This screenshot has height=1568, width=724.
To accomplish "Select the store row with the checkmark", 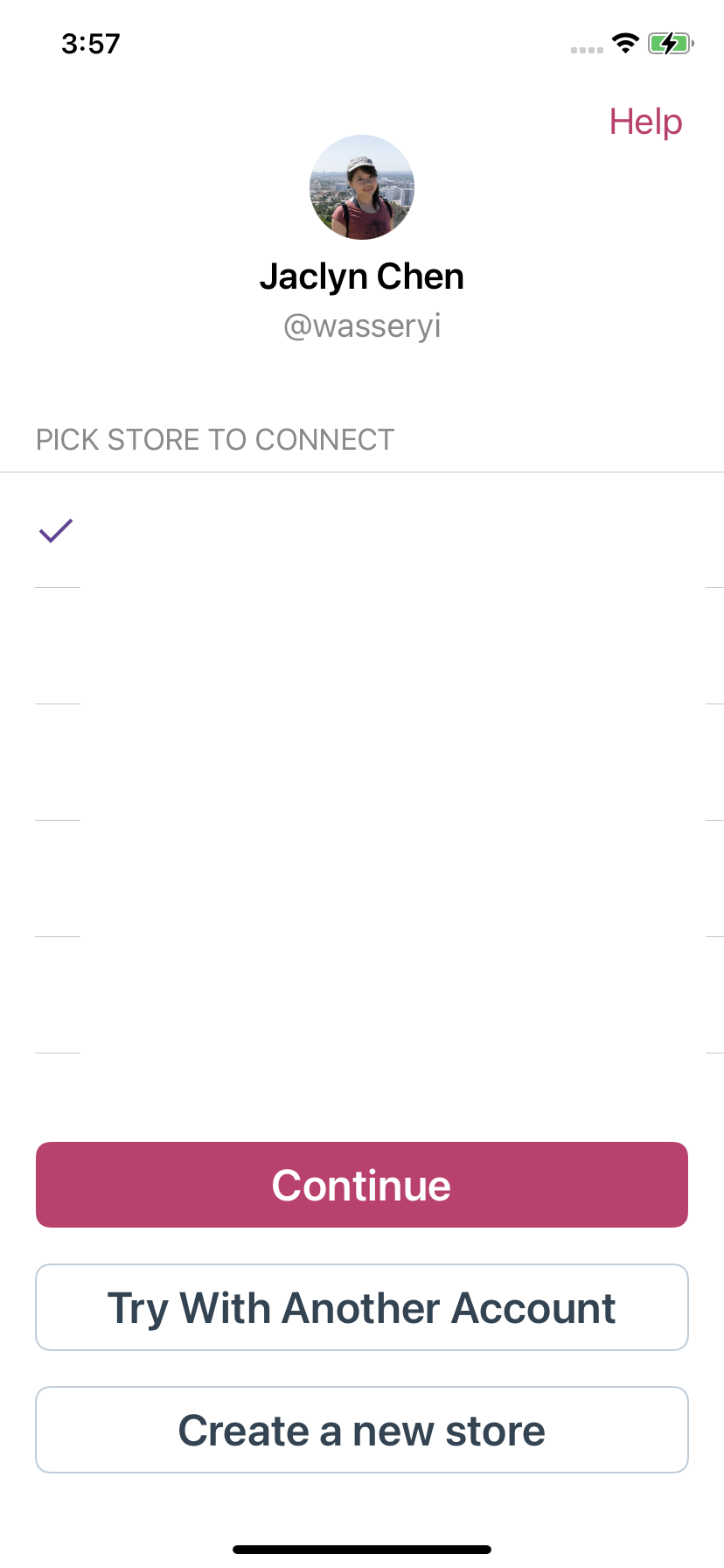I will pyautogui.click(x=362, y=530).
